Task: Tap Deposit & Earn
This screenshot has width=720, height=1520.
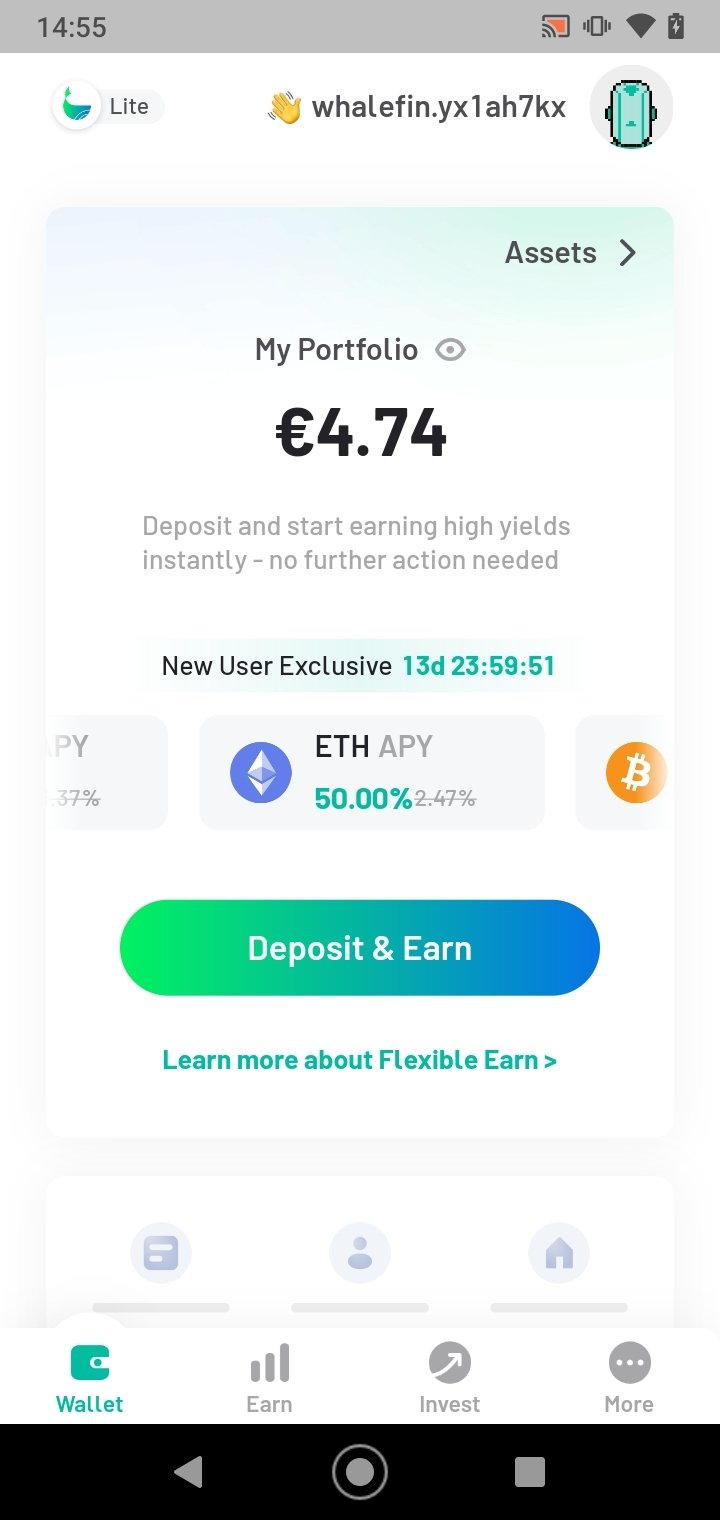Action: point(360,948)
